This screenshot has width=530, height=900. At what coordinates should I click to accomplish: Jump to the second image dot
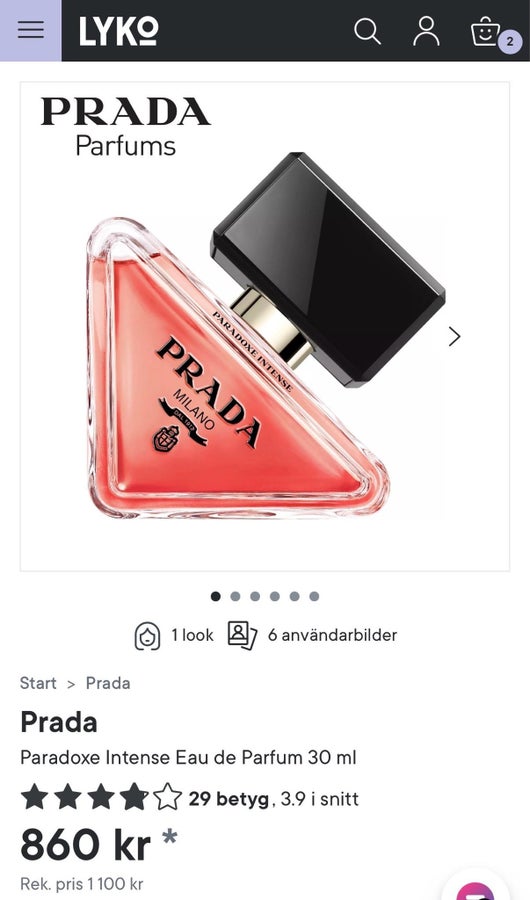(235, 596)
